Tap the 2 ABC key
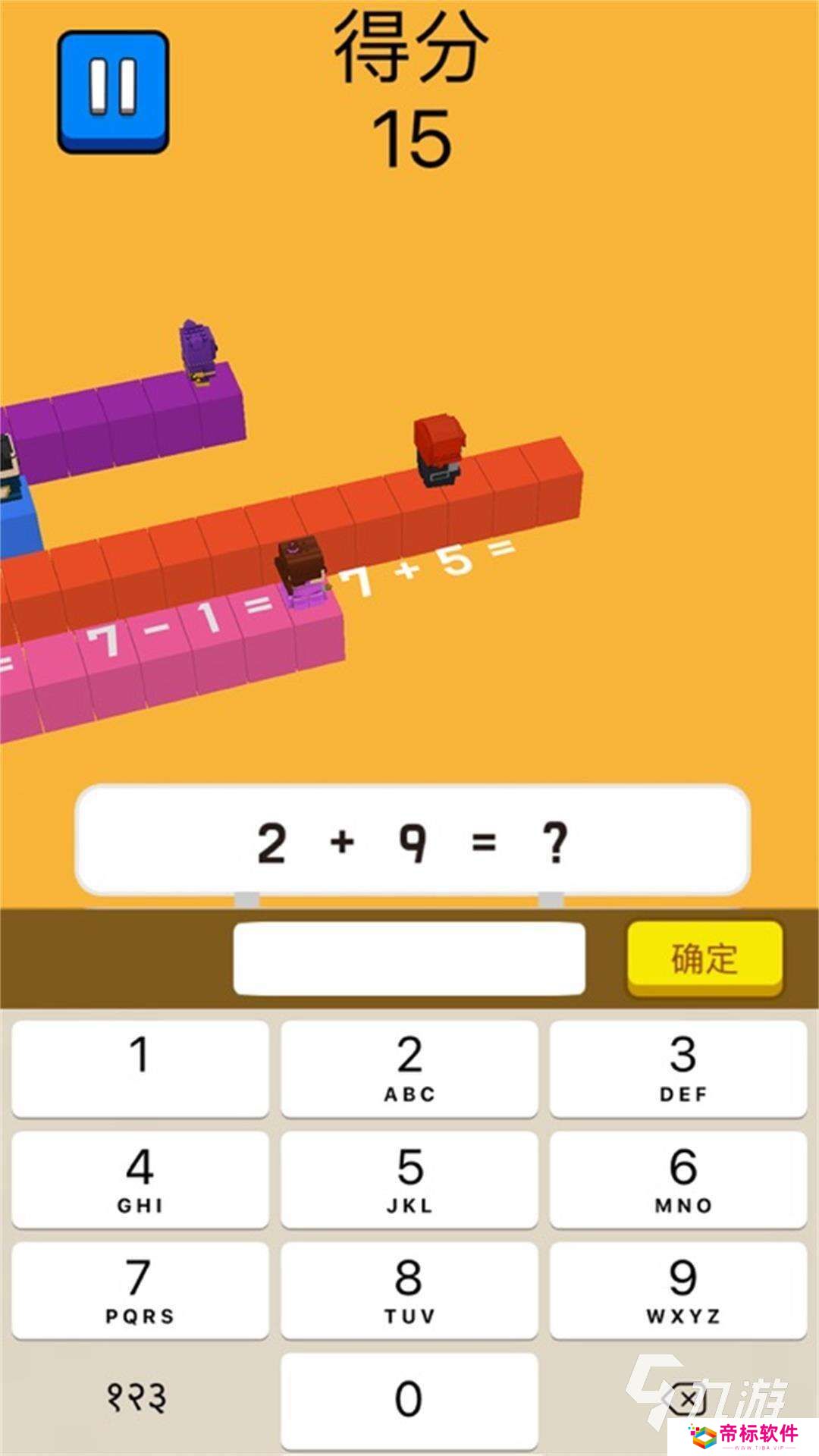This screenshot has height=1456, width=819. click(x=409, y=1068)
